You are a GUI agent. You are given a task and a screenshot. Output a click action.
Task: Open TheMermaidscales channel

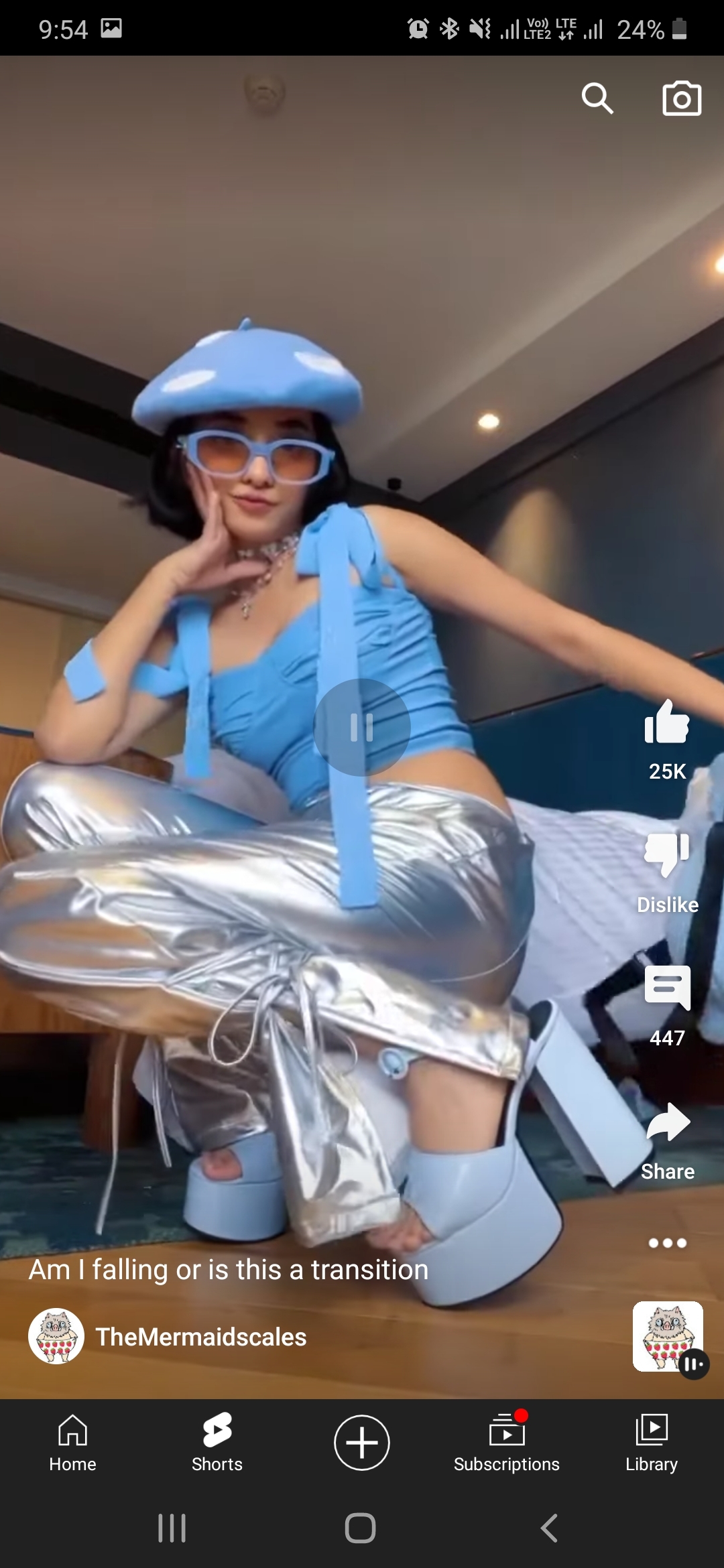click(x=200, y=1337)
